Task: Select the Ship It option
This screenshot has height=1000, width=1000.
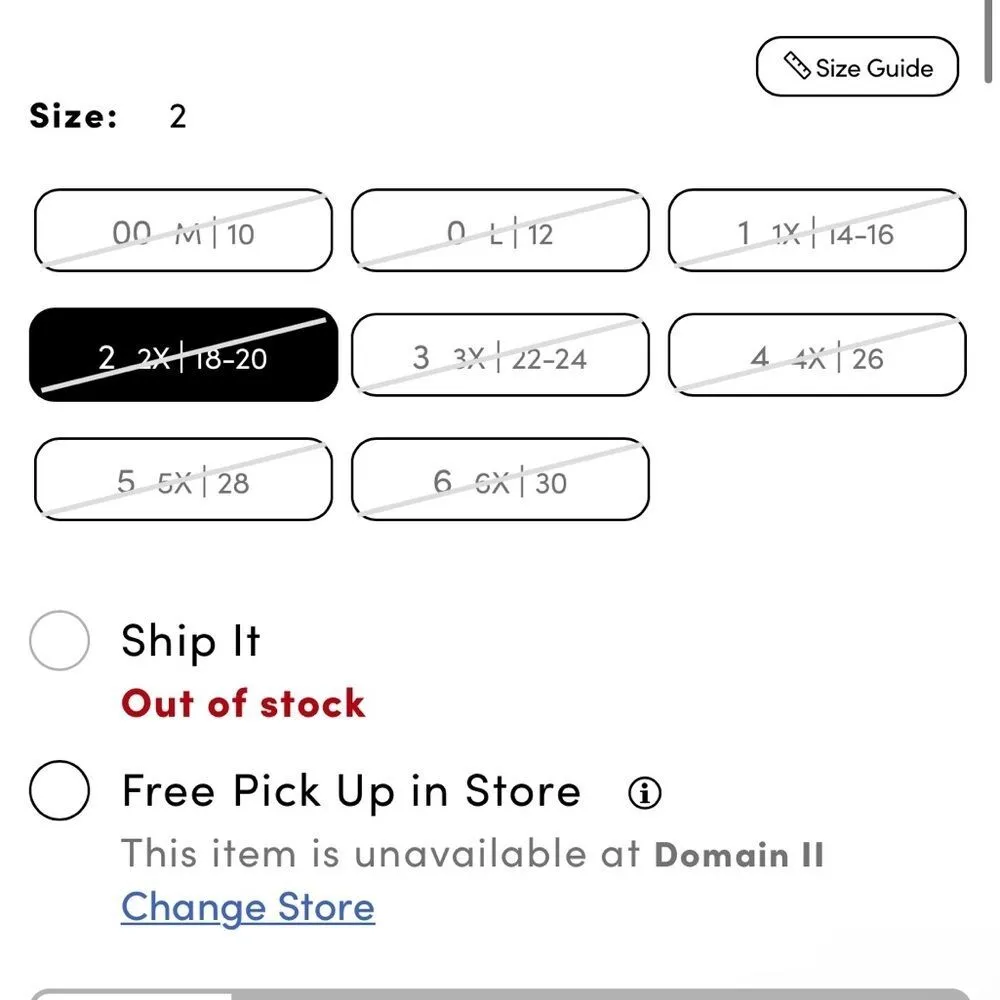Action: (60, 641)
